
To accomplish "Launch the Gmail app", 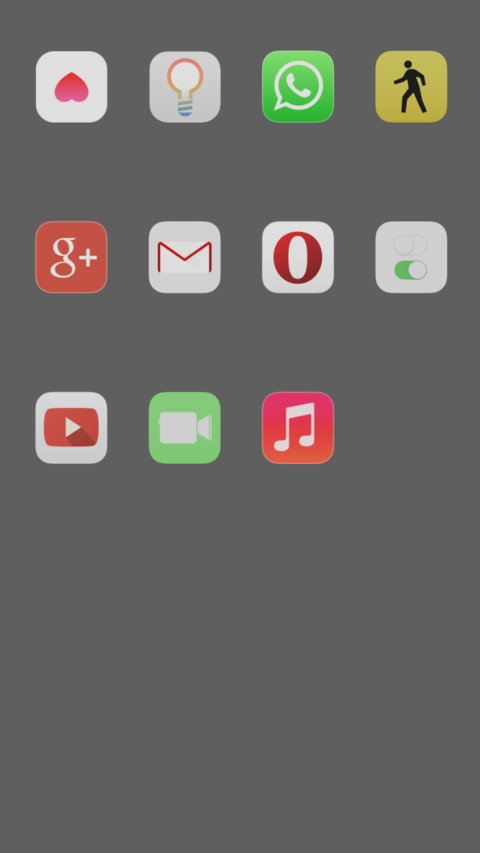I will point(184,257).
